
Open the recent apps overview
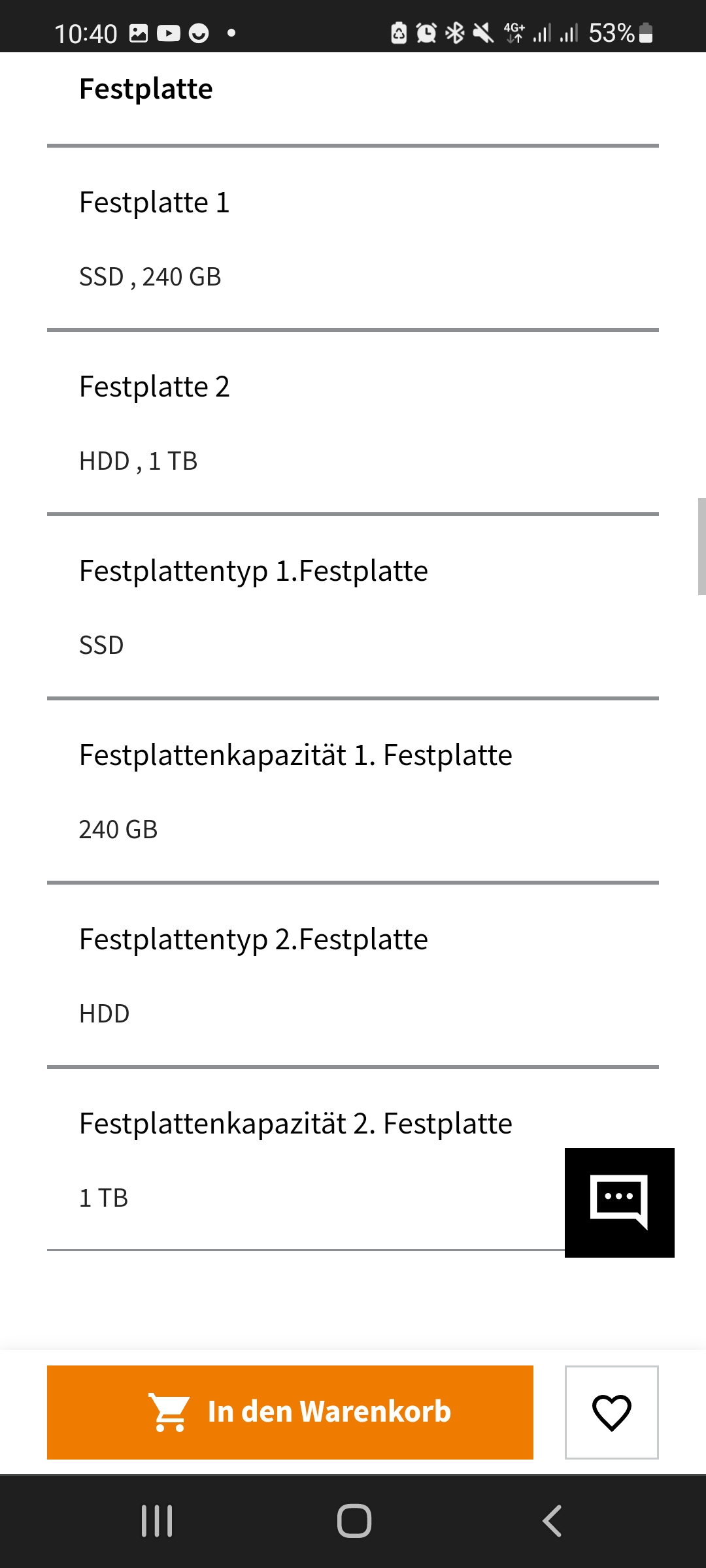click(x=157, y=1521)
